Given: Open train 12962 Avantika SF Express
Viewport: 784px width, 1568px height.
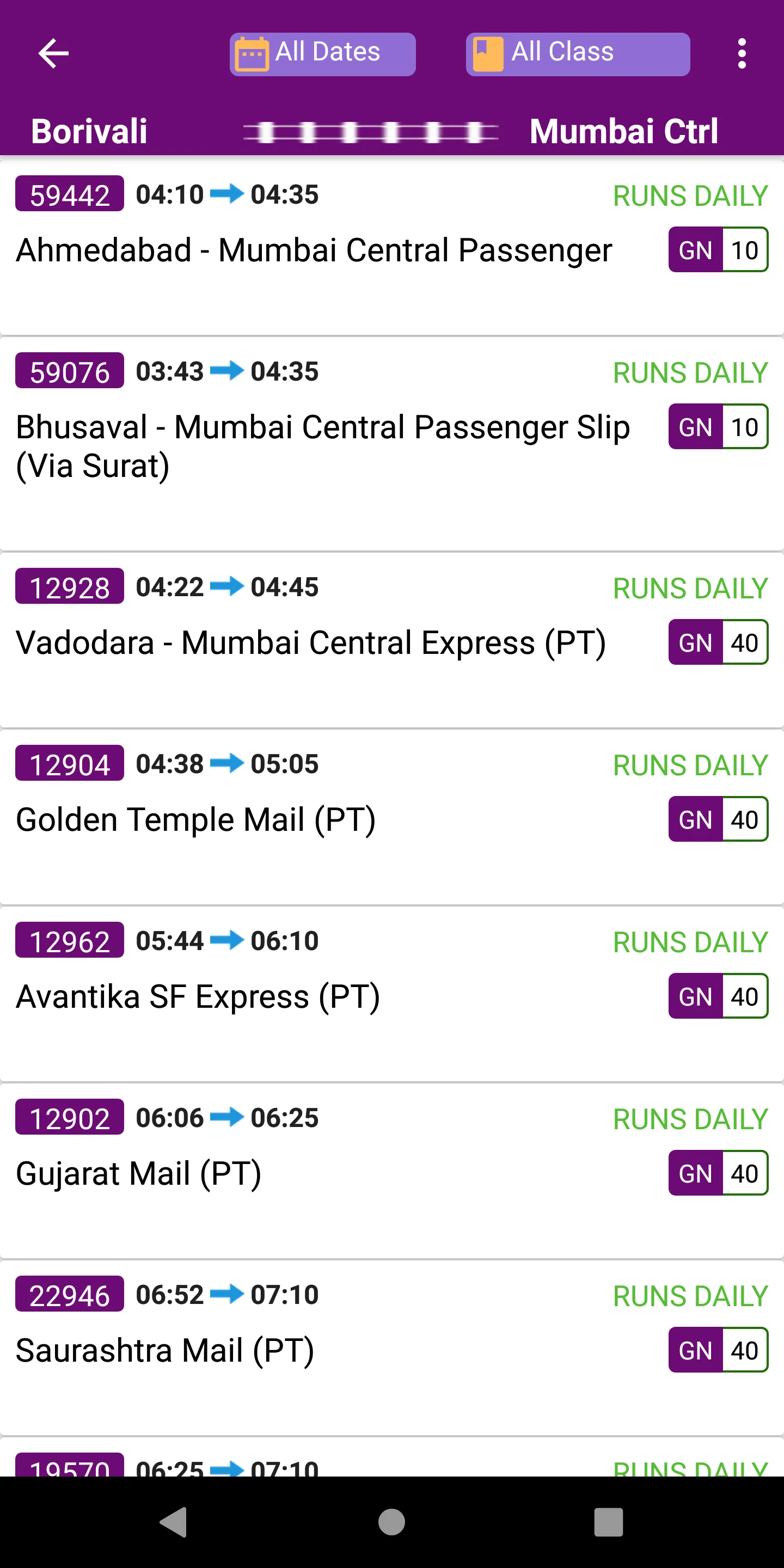Looking at the screenshot, I should (392, 995).
